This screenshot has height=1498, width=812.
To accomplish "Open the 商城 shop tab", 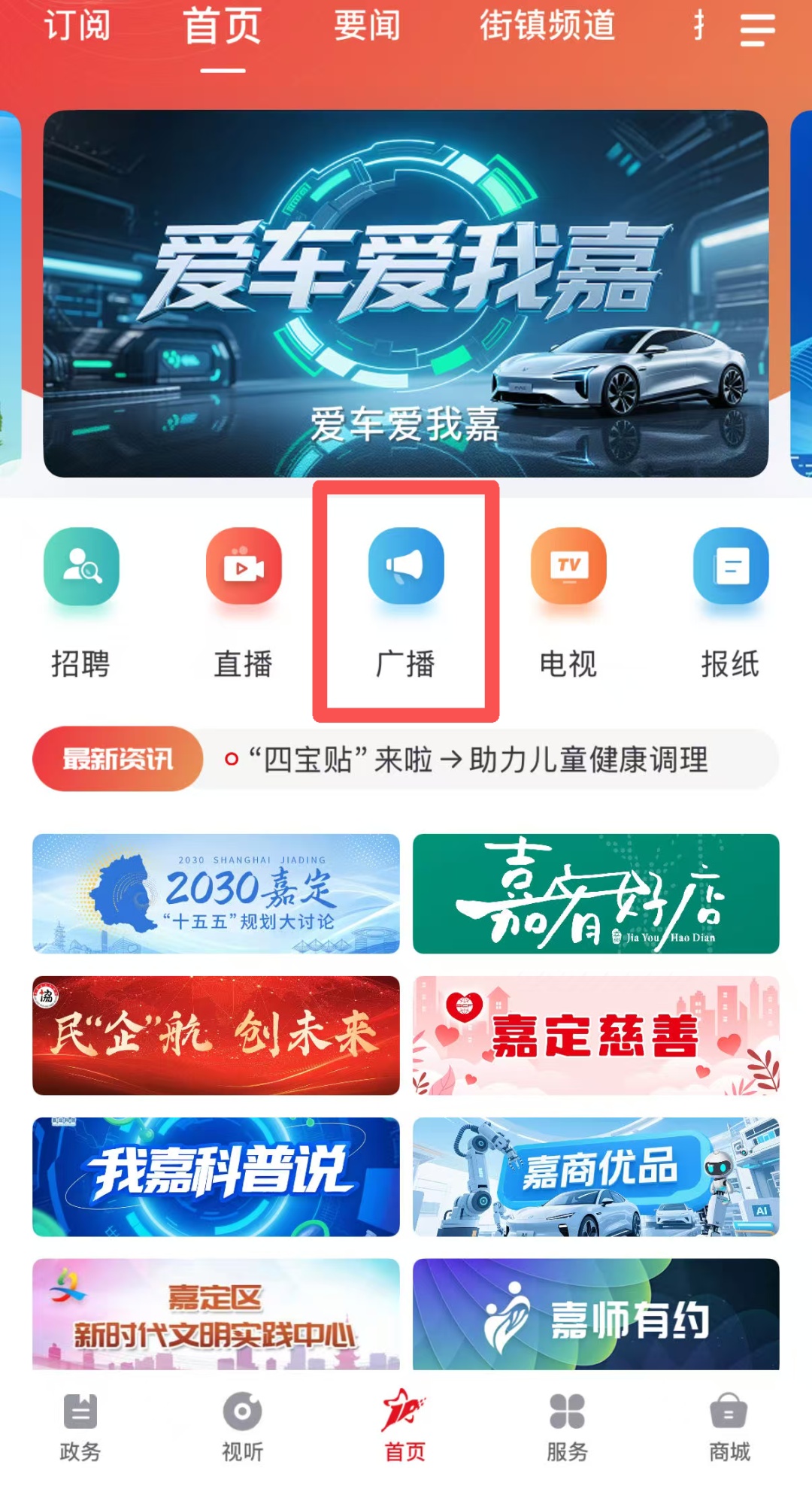I will [x=729, y=1427].
